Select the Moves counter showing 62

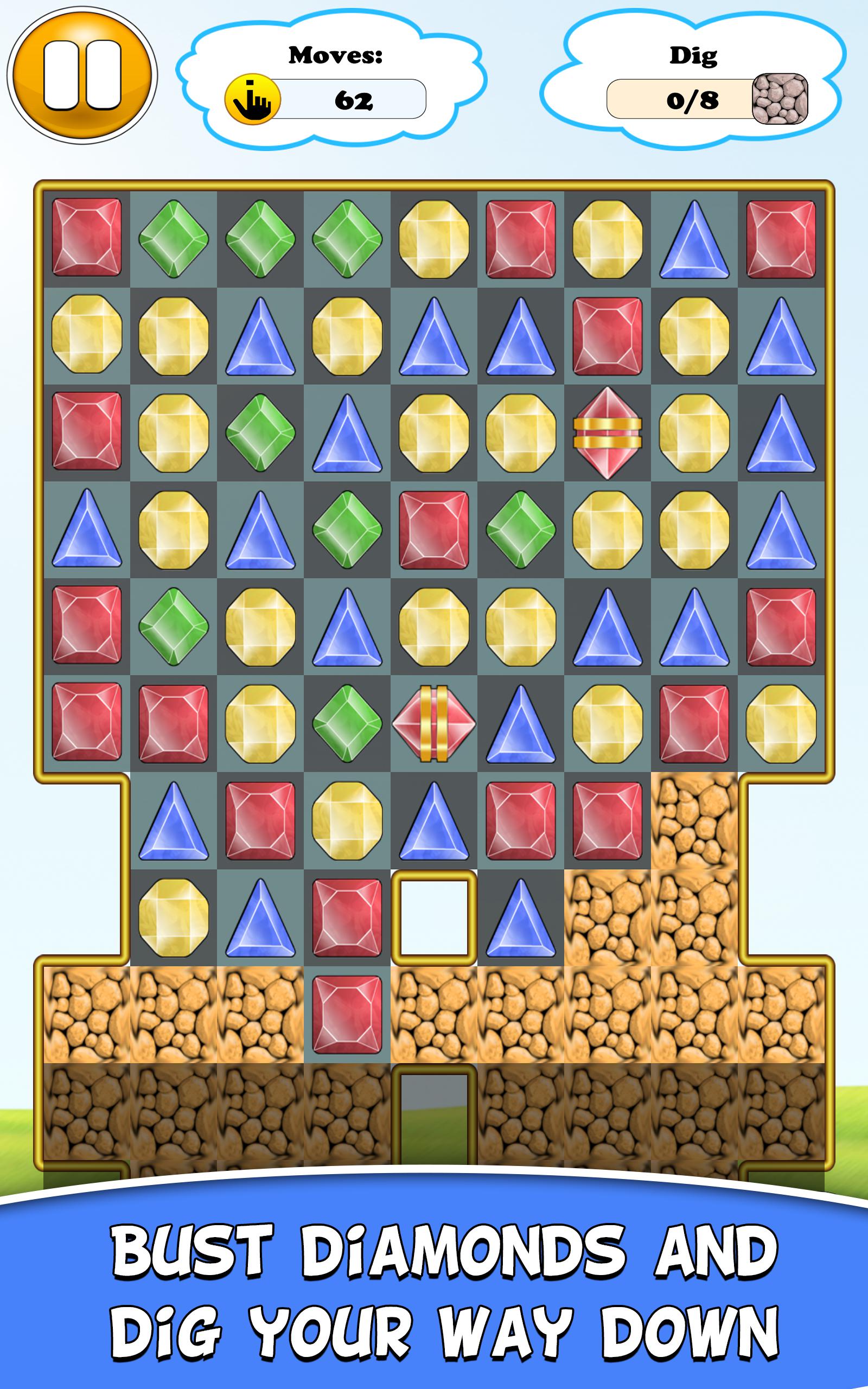(356, 99)
